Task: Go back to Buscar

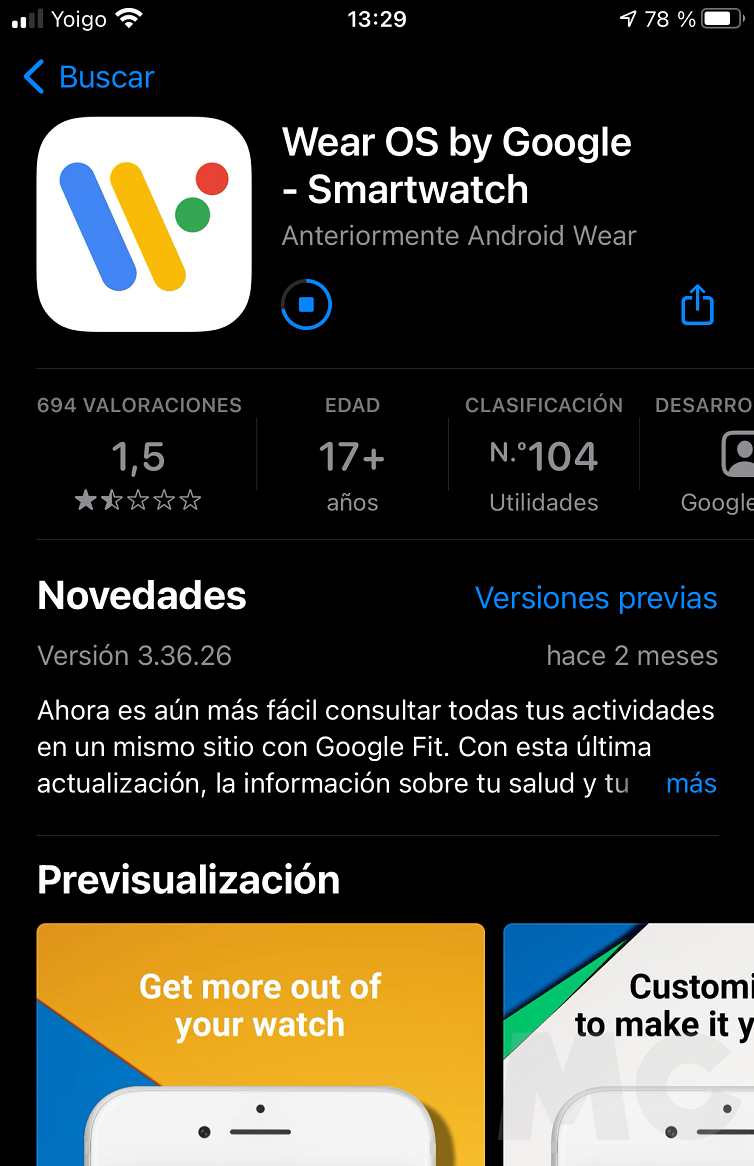Action: point(88,77)
